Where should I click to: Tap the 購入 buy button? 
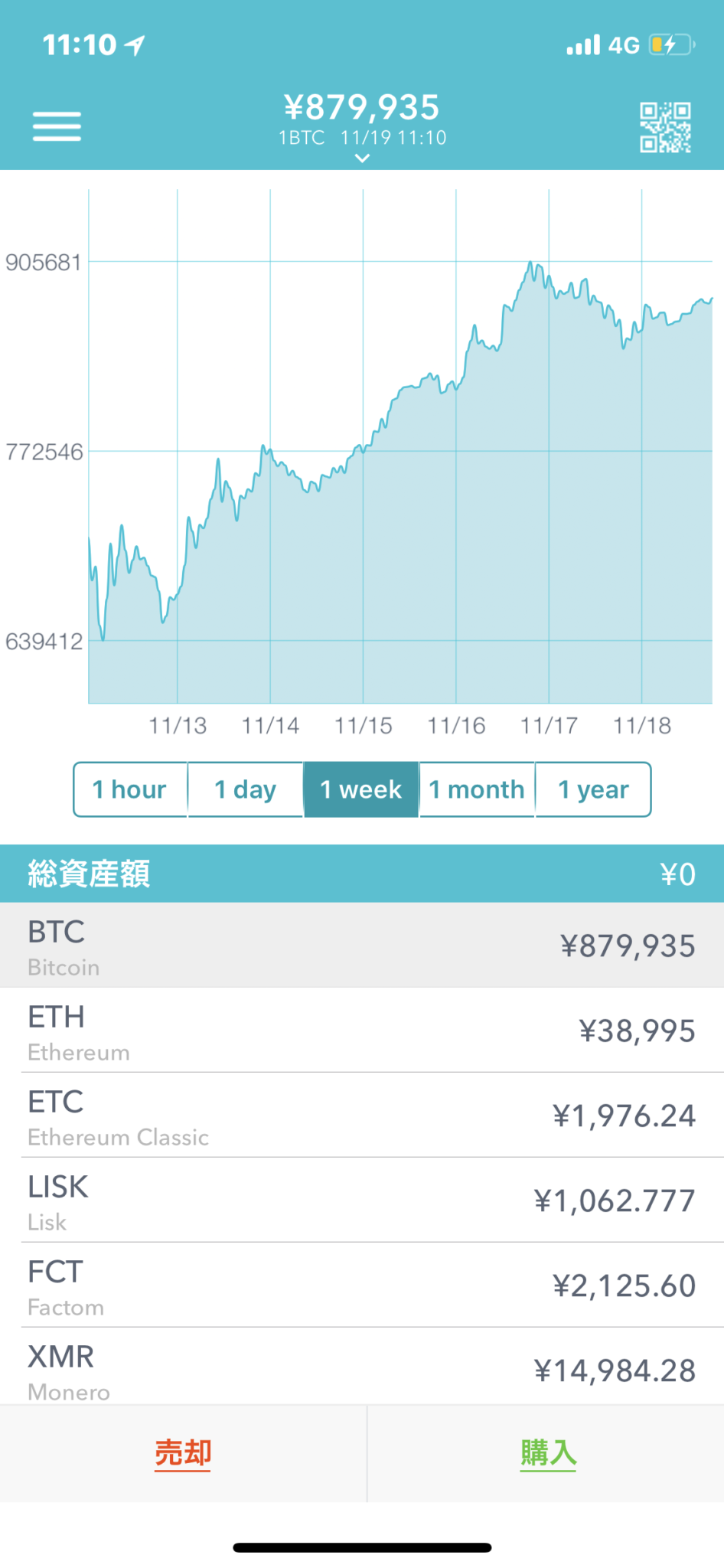[548, 1453]
